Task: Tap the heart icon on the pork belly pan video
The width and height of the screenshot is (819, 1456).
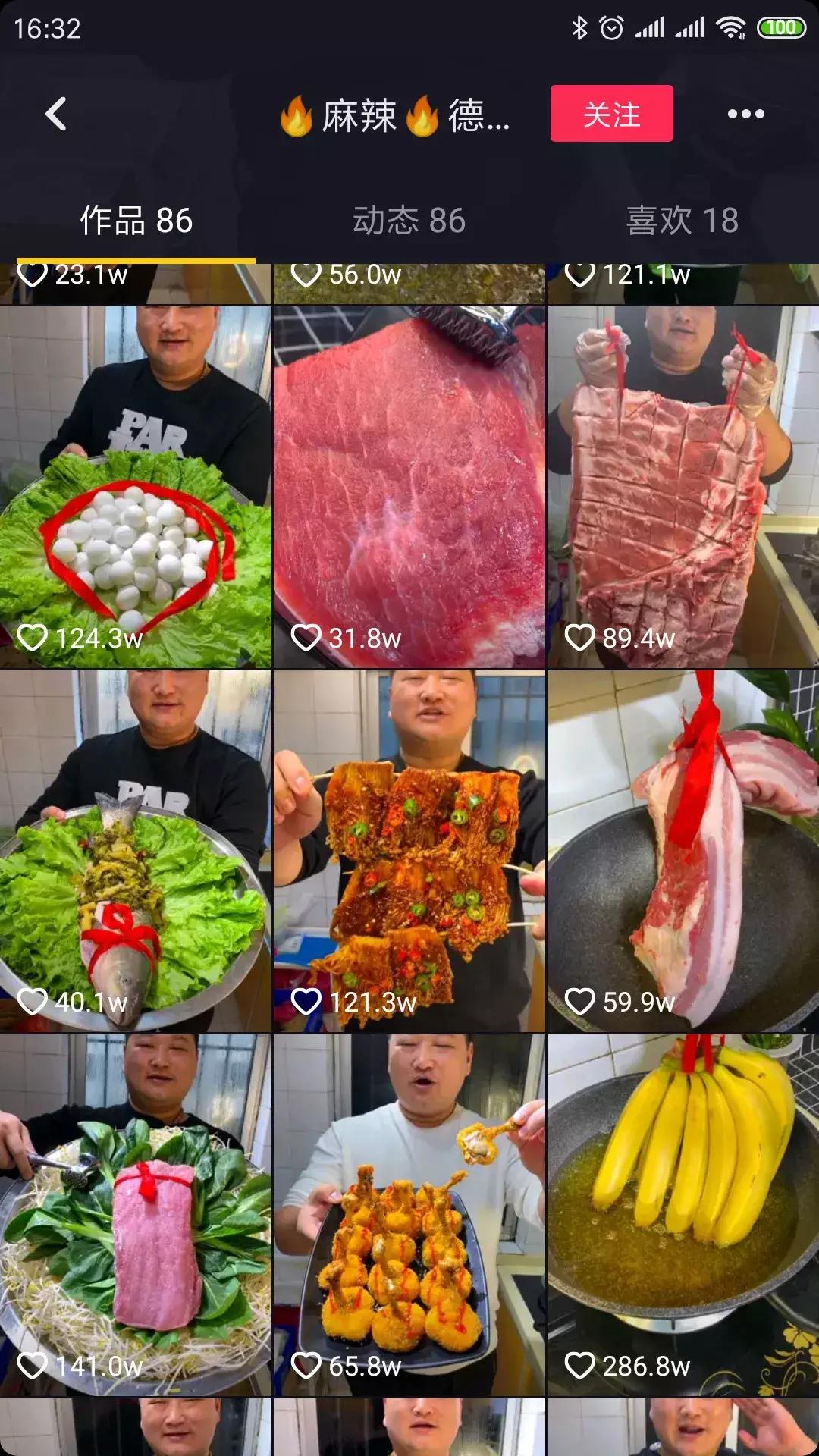Action: 581,999
